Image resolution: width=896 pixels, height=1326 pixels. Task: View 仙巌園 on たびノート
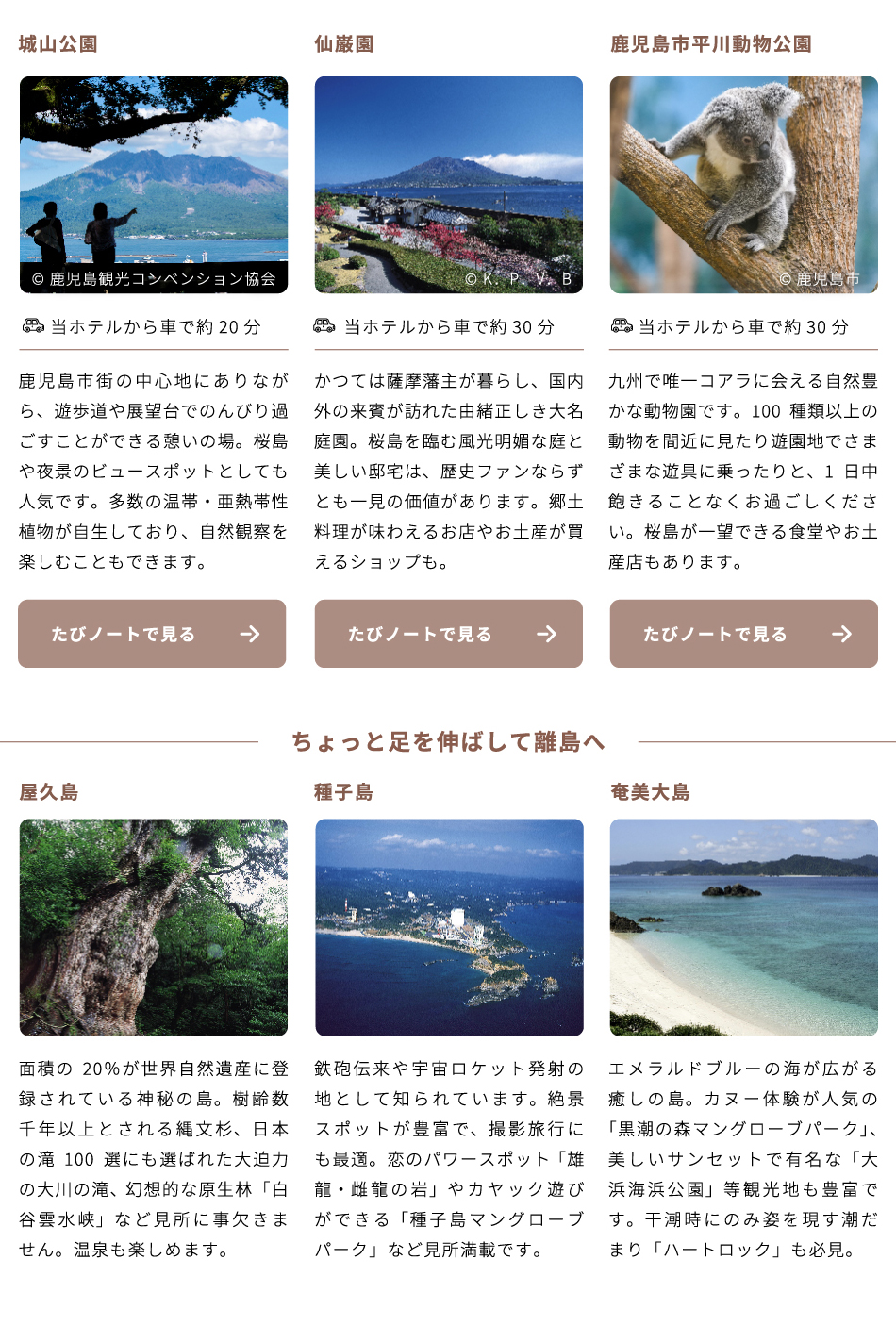[448, 634]
